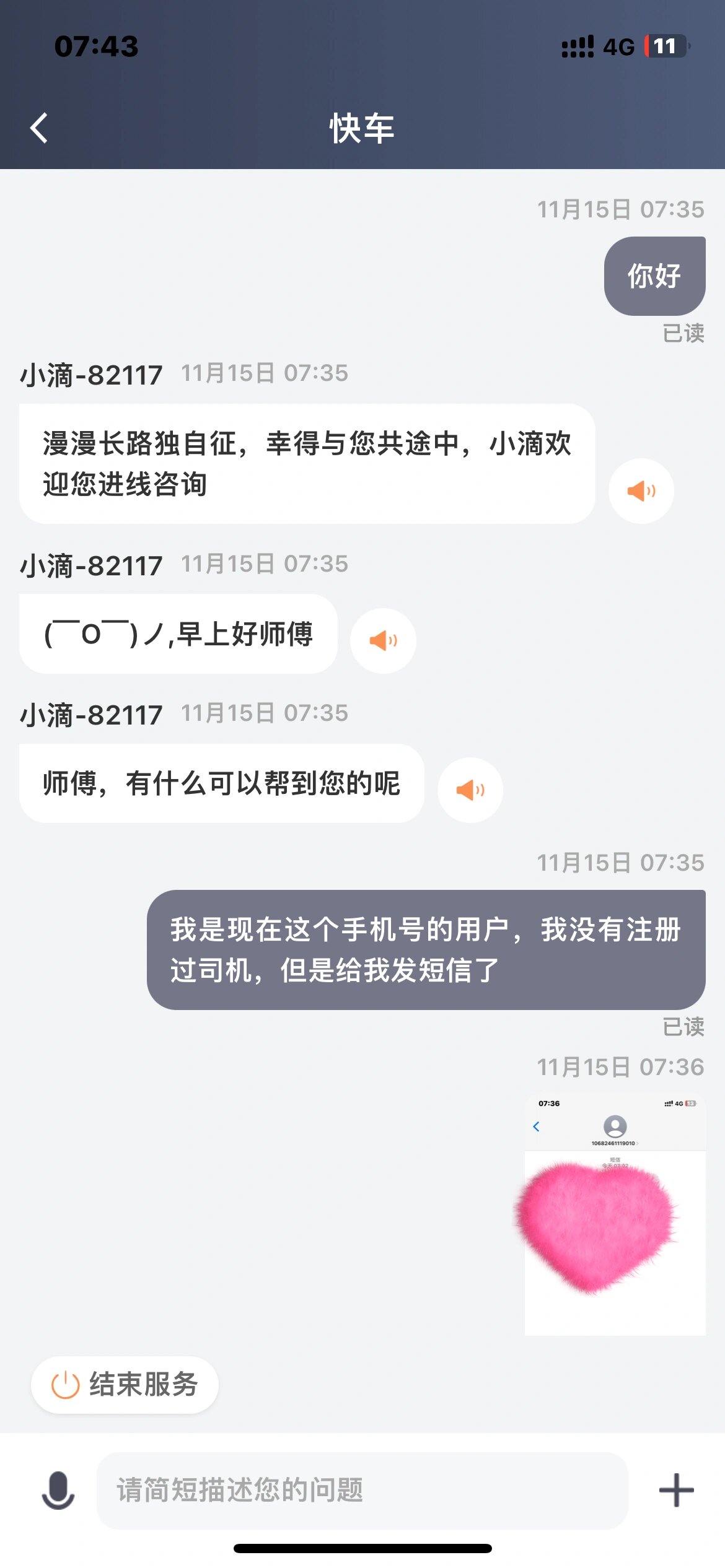Focus the 请简短描述您的问题 text field
The height and width of the screenshot is (1568, 725).
click(x=362, y=1490)
